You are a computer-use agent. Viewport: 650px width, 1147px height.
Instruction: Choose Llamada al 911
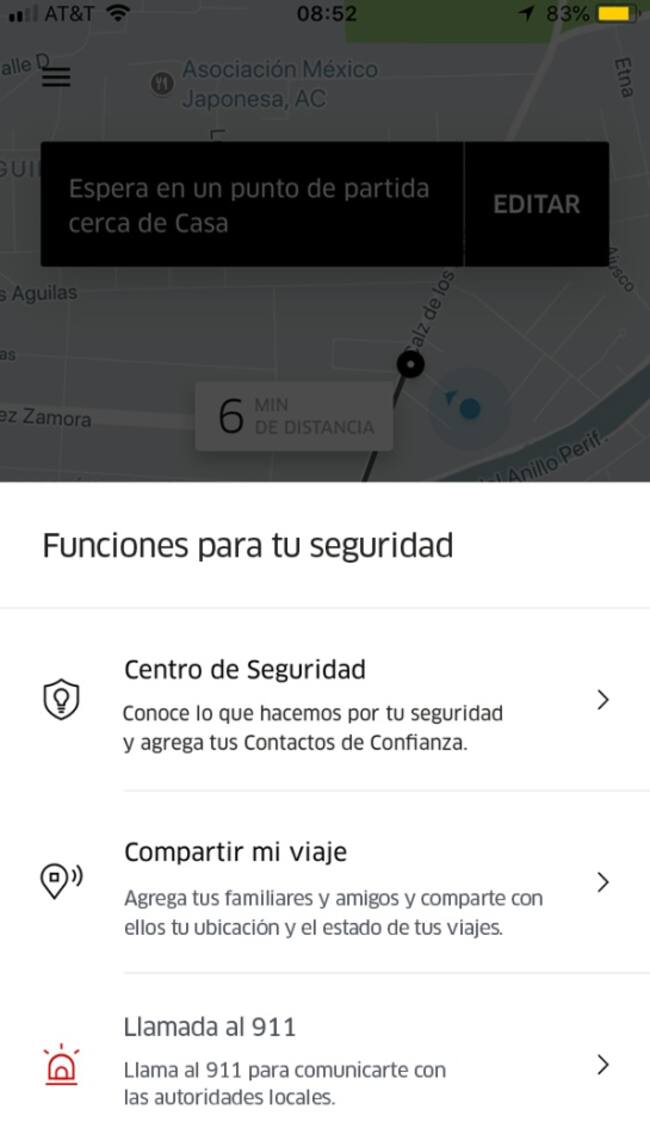(324, 1064)
